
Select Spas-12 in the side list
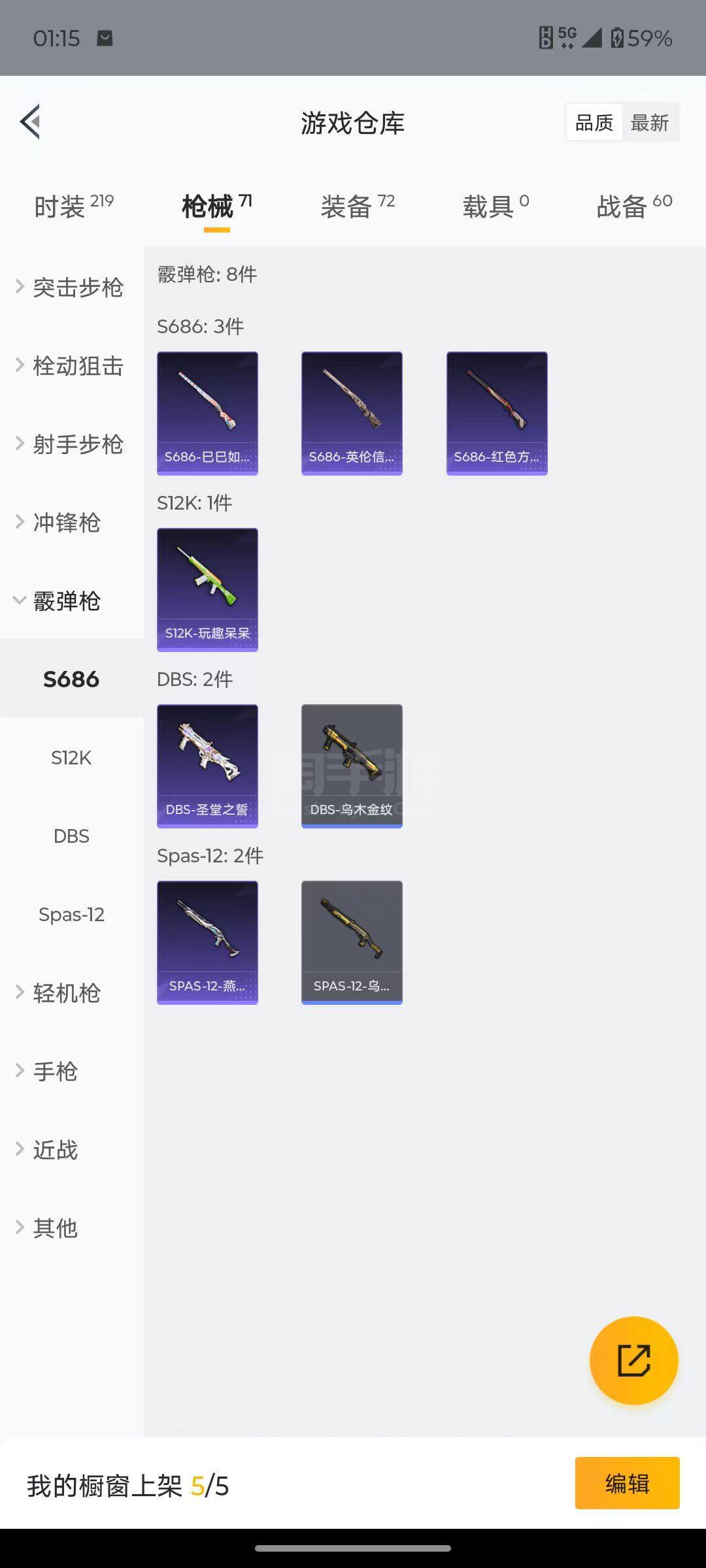[x=71, y=915]
